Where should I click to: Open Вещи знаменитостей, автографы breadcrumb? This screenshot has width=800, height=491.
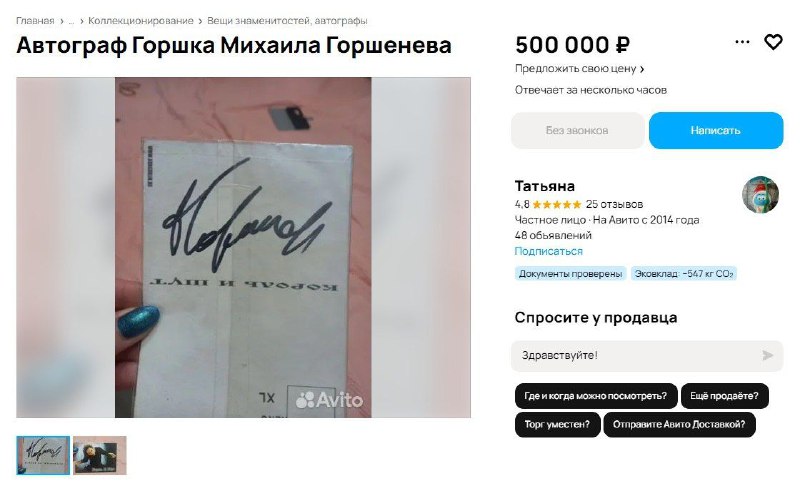[x=288, y=20]
